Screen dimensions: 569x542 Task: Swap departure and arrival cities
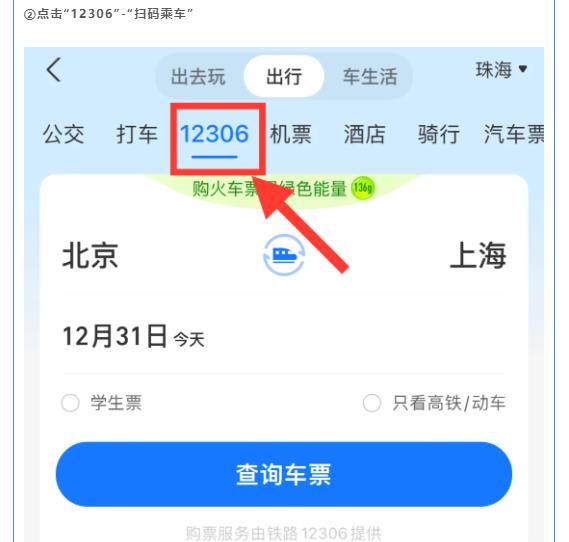point(284,255)
